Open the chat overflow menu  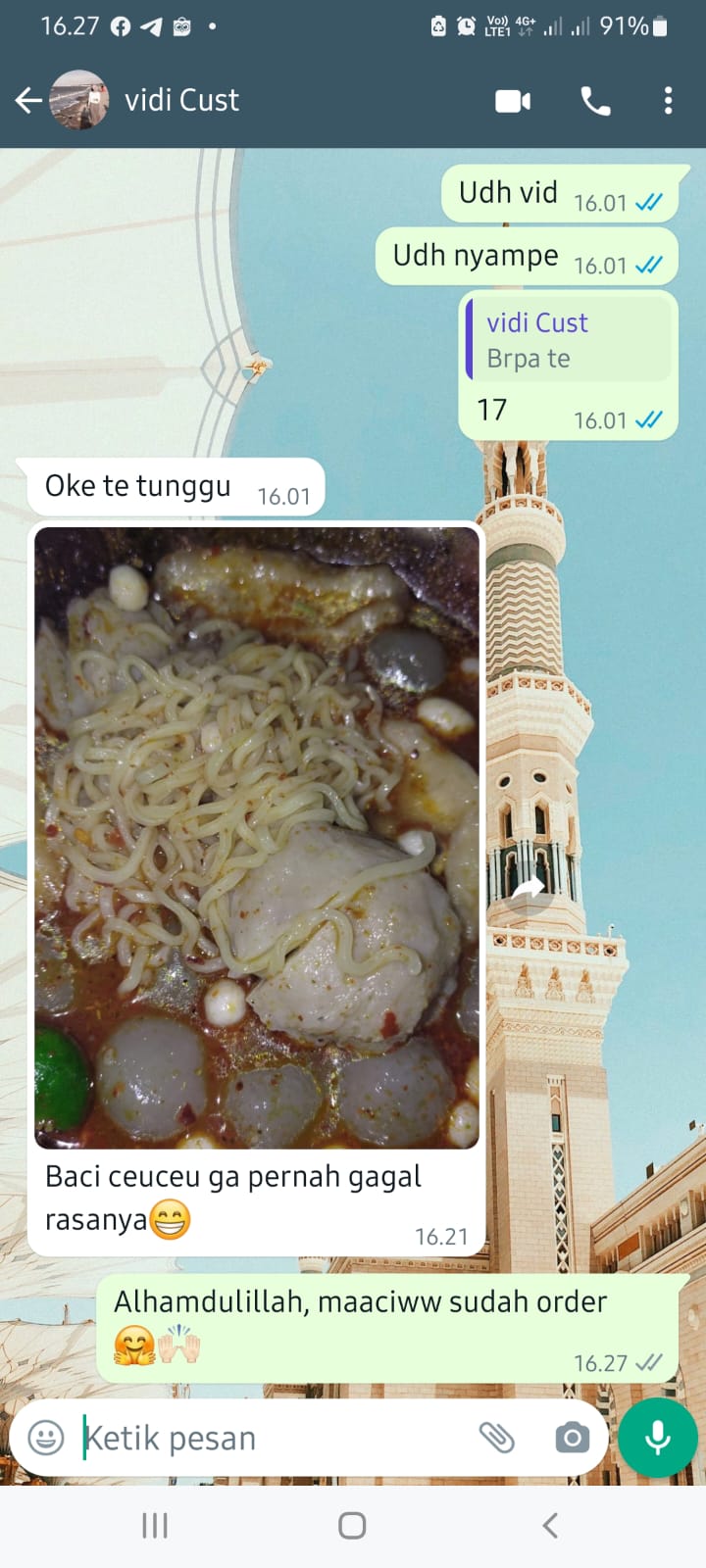(x=668, y=101)
